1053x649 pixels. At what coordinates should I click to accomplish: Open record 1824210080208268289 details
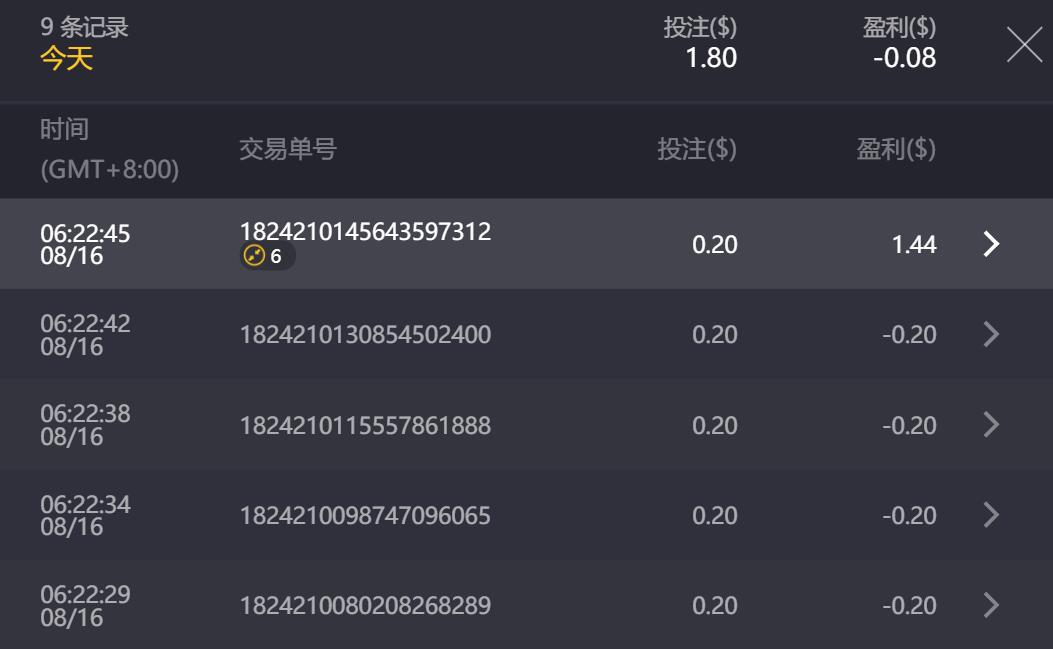tap(990, 605)
